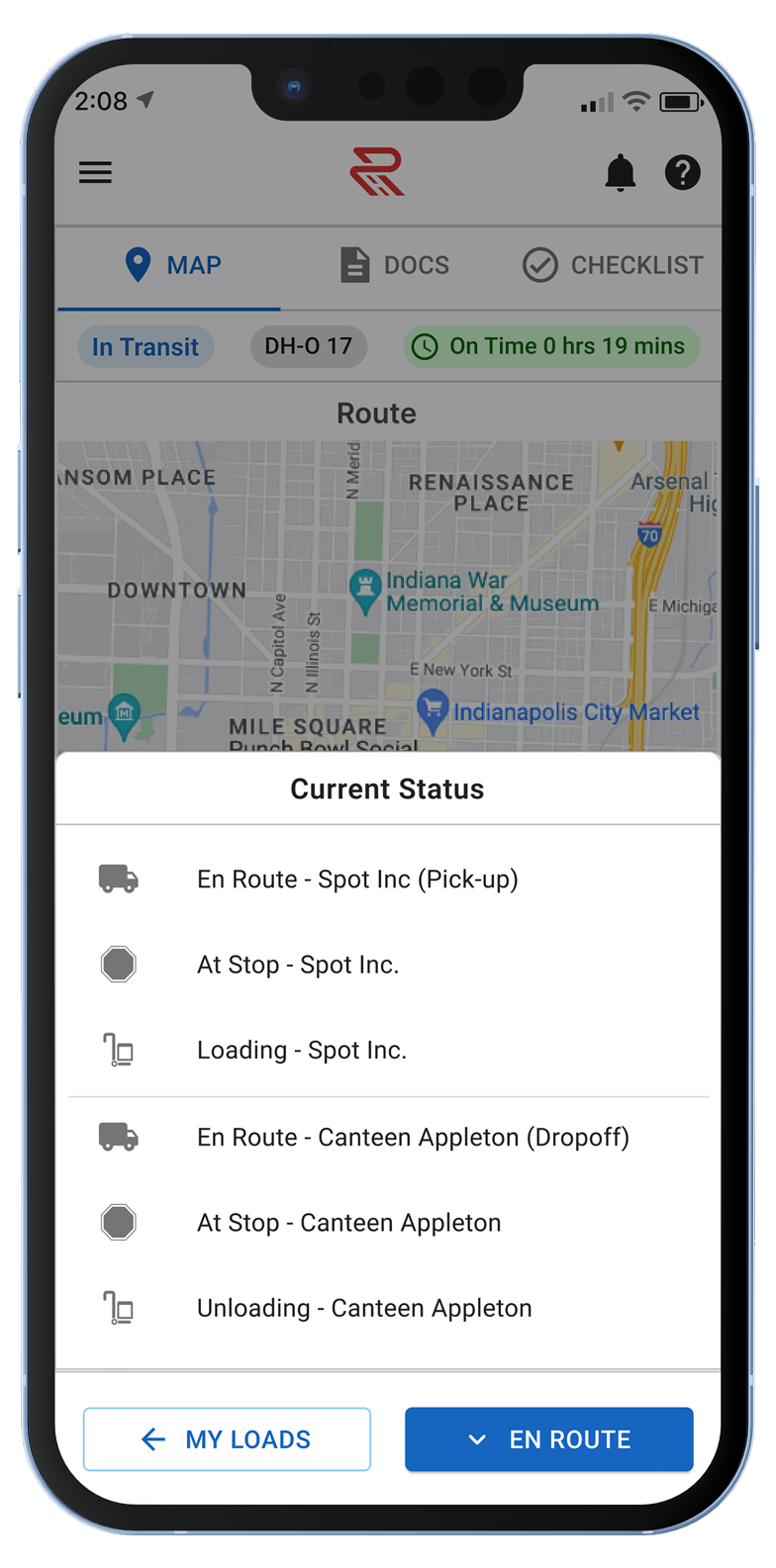Open the notifications bell

coord(621,173)
